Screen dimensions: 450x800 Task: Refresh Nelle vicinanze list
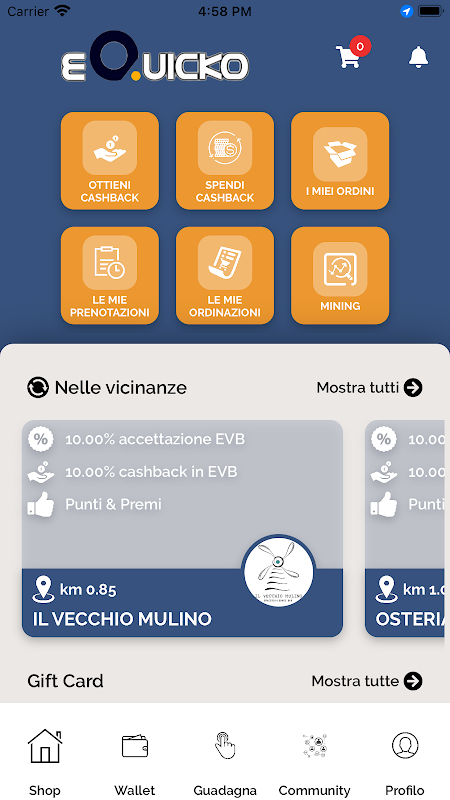pos(38,388)
